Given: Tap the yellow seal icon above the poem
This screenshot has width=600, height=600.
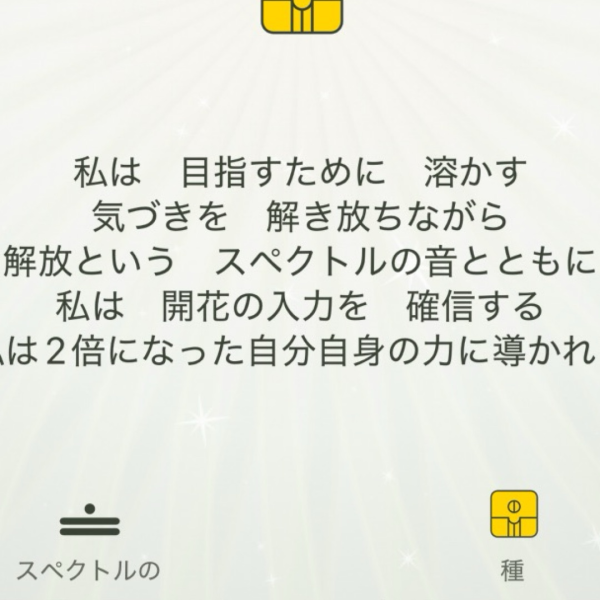Looking at the screenshot, I should (295, 15).
